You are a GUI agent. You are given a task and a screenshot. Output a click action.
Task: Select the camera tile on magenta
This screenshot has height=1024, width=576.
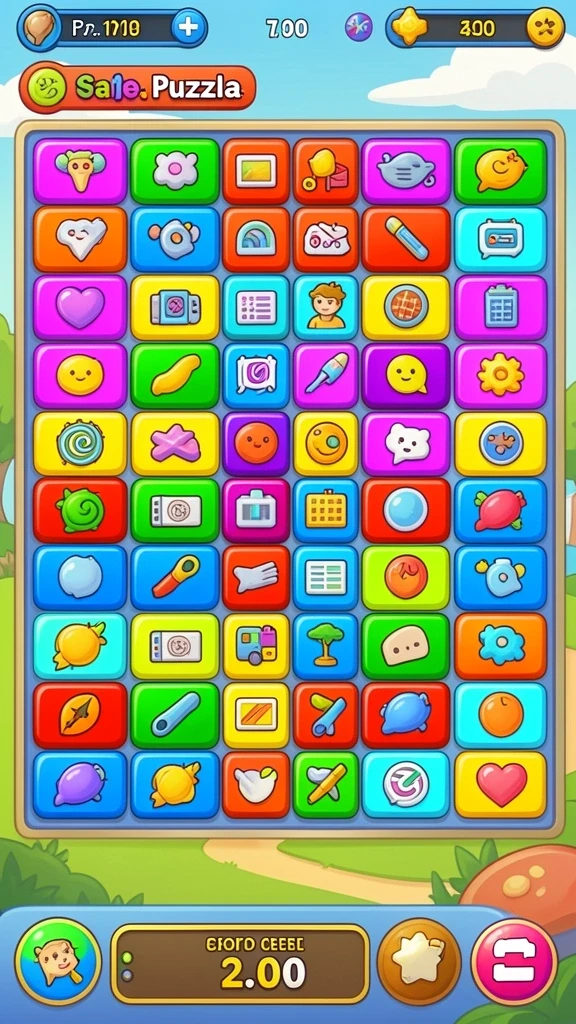point(255,511)
